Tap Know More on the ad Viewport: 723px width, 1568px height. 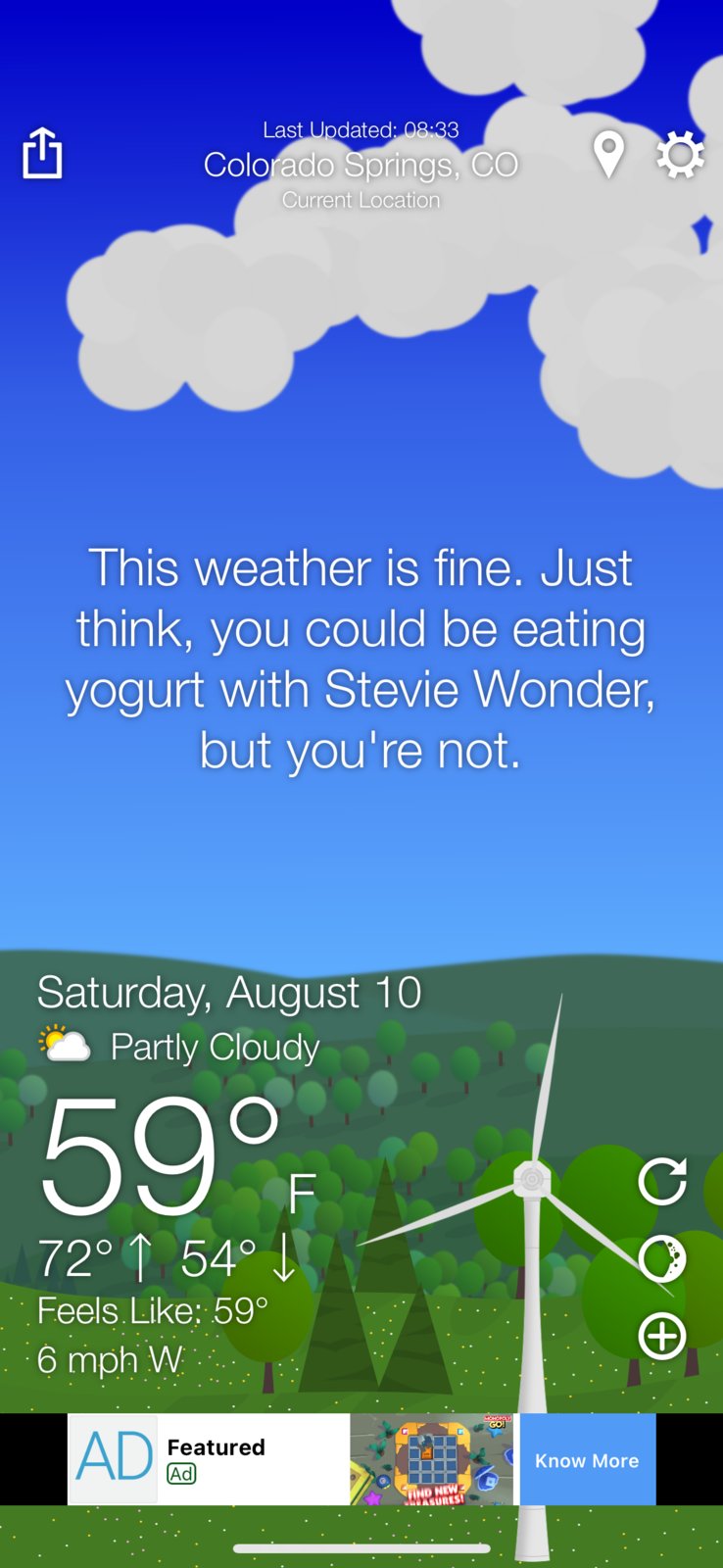(587, 1460)
